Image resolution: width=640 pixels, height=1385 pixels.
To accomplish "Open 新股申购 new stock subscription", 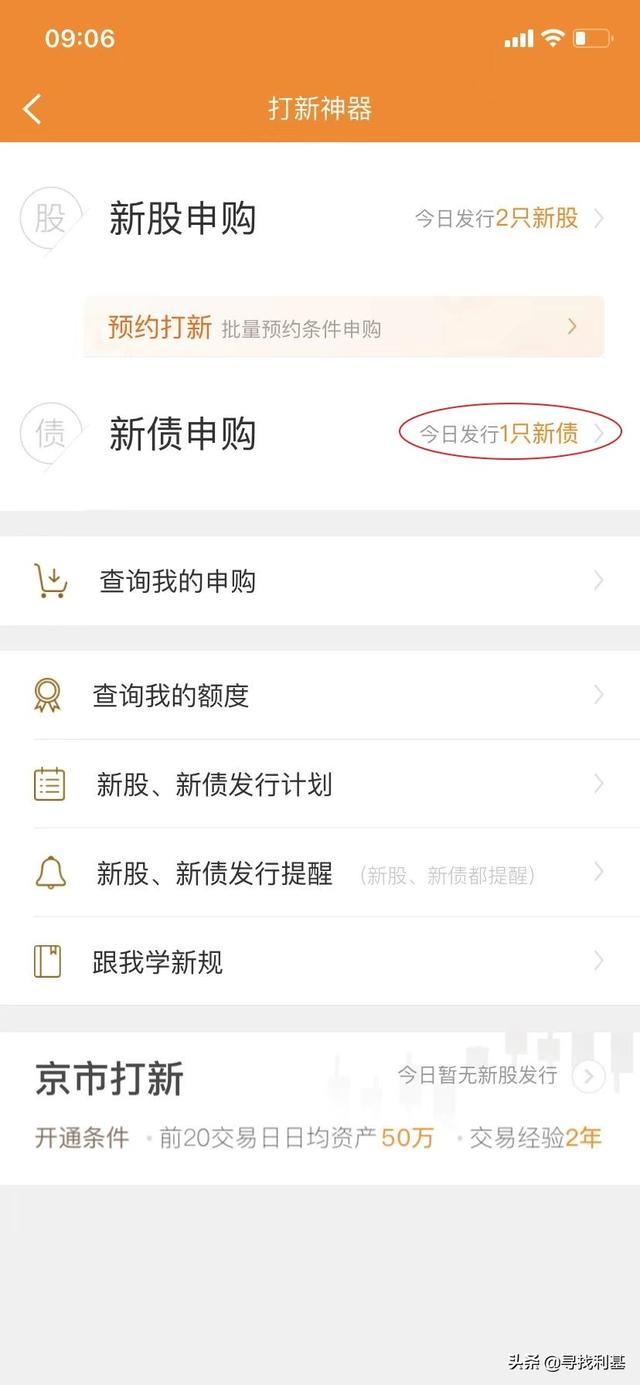I will coord(320,218).
